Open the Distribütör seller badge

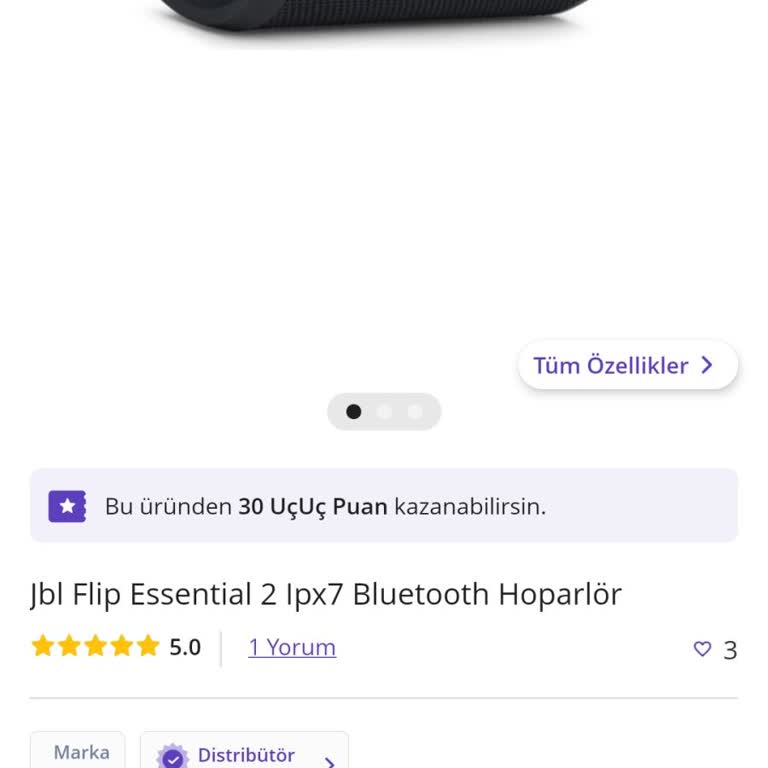245,754
